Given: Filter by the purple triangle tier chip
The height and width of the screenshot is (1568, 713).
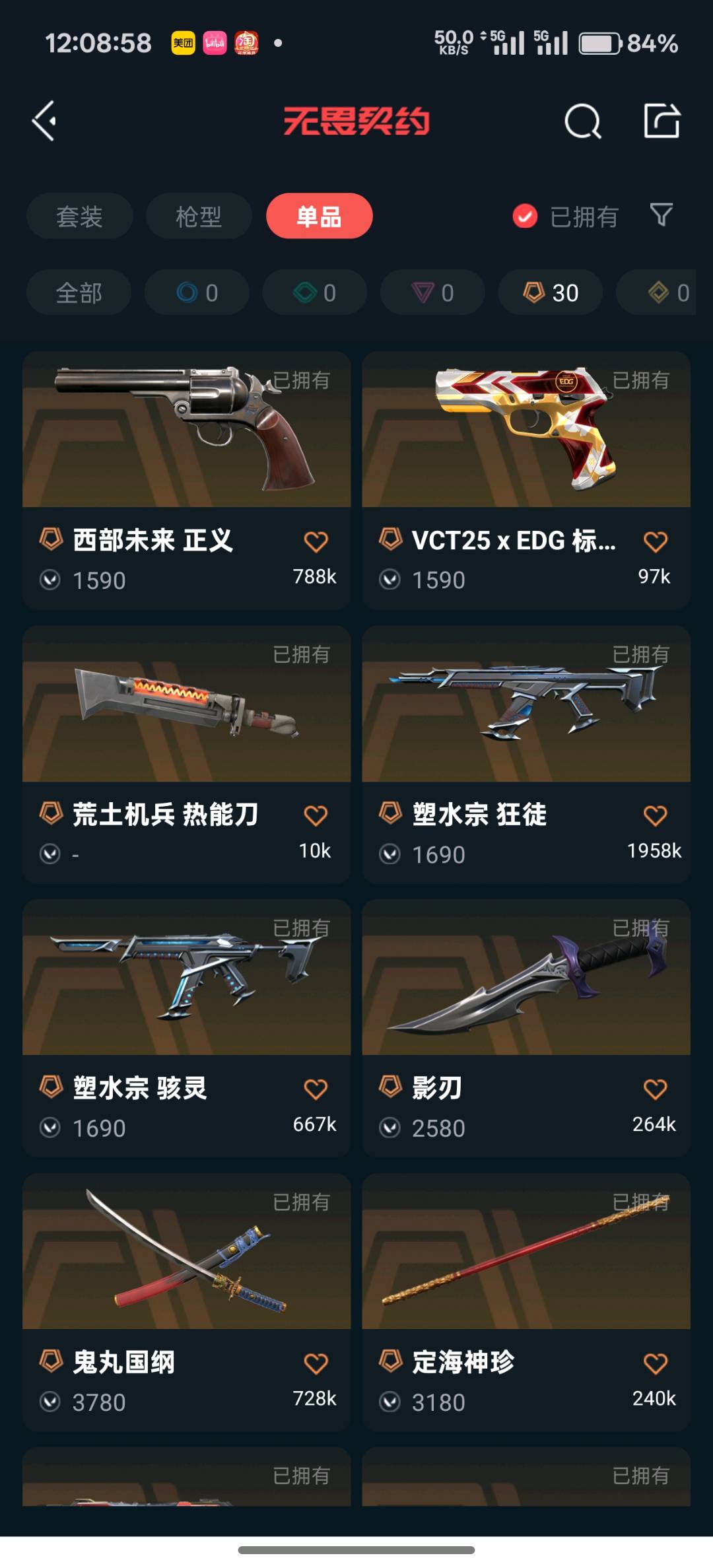Looking at the screenshot, I should 432,292.
